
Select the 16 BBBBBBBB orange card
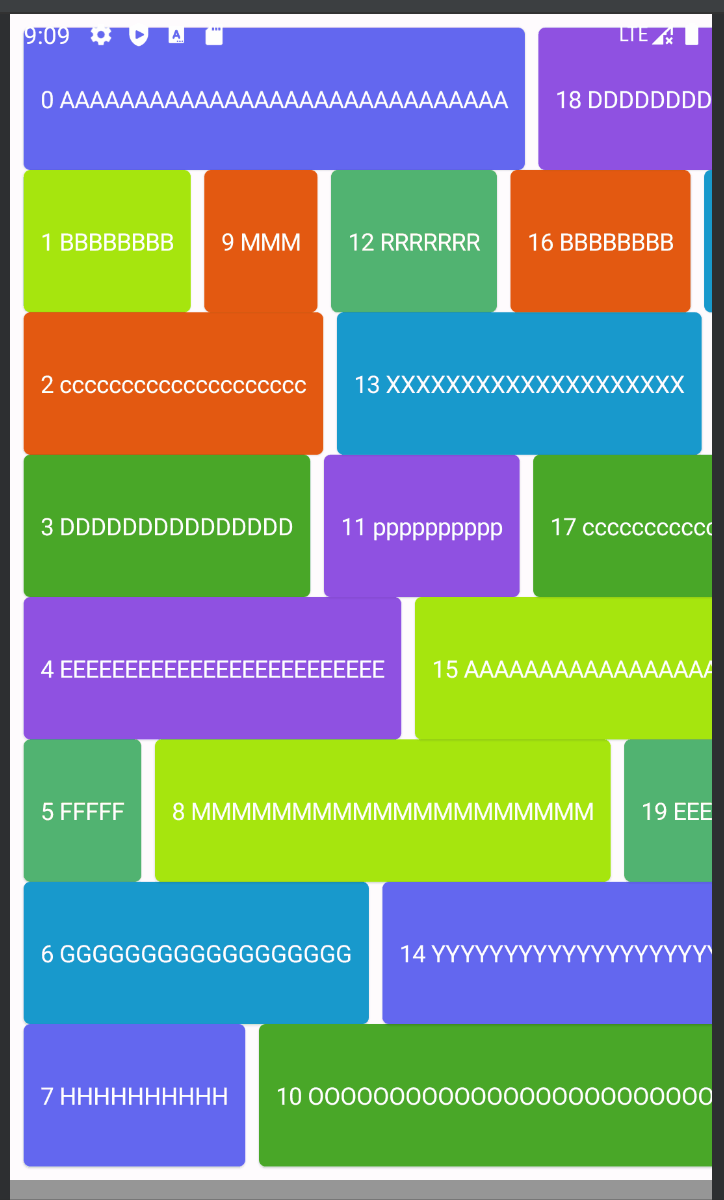(x=600, y=242)
